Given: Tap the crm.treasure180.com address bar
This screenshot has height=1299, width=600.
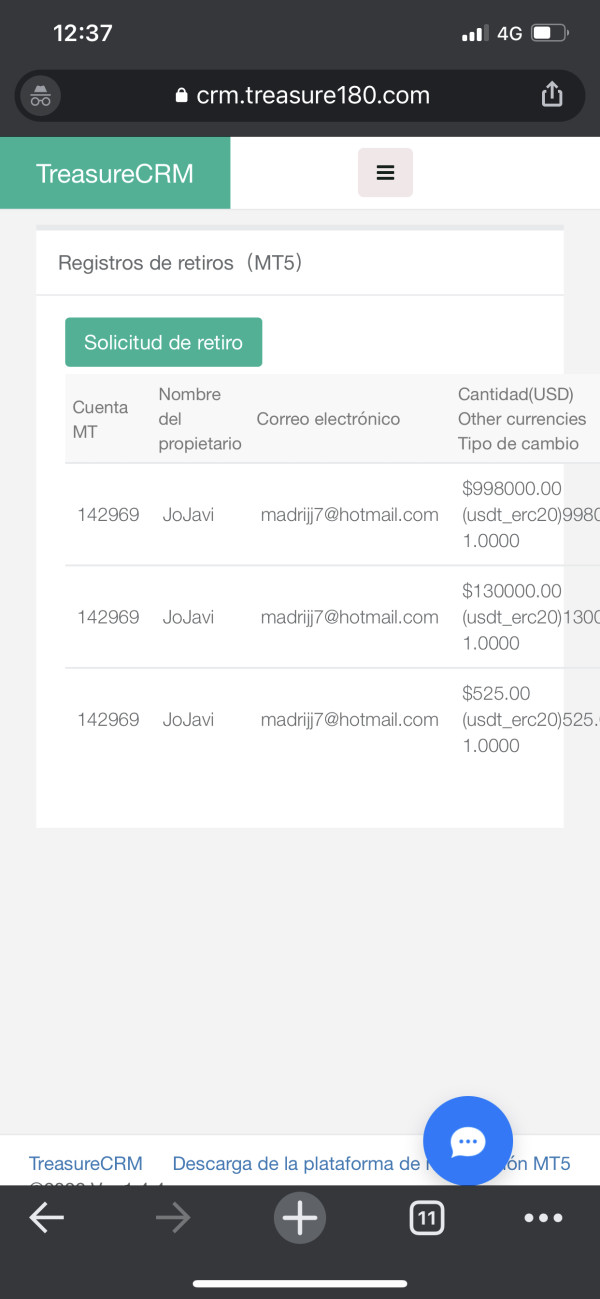Looking at the screenshot, I should (x=300, y=95).
